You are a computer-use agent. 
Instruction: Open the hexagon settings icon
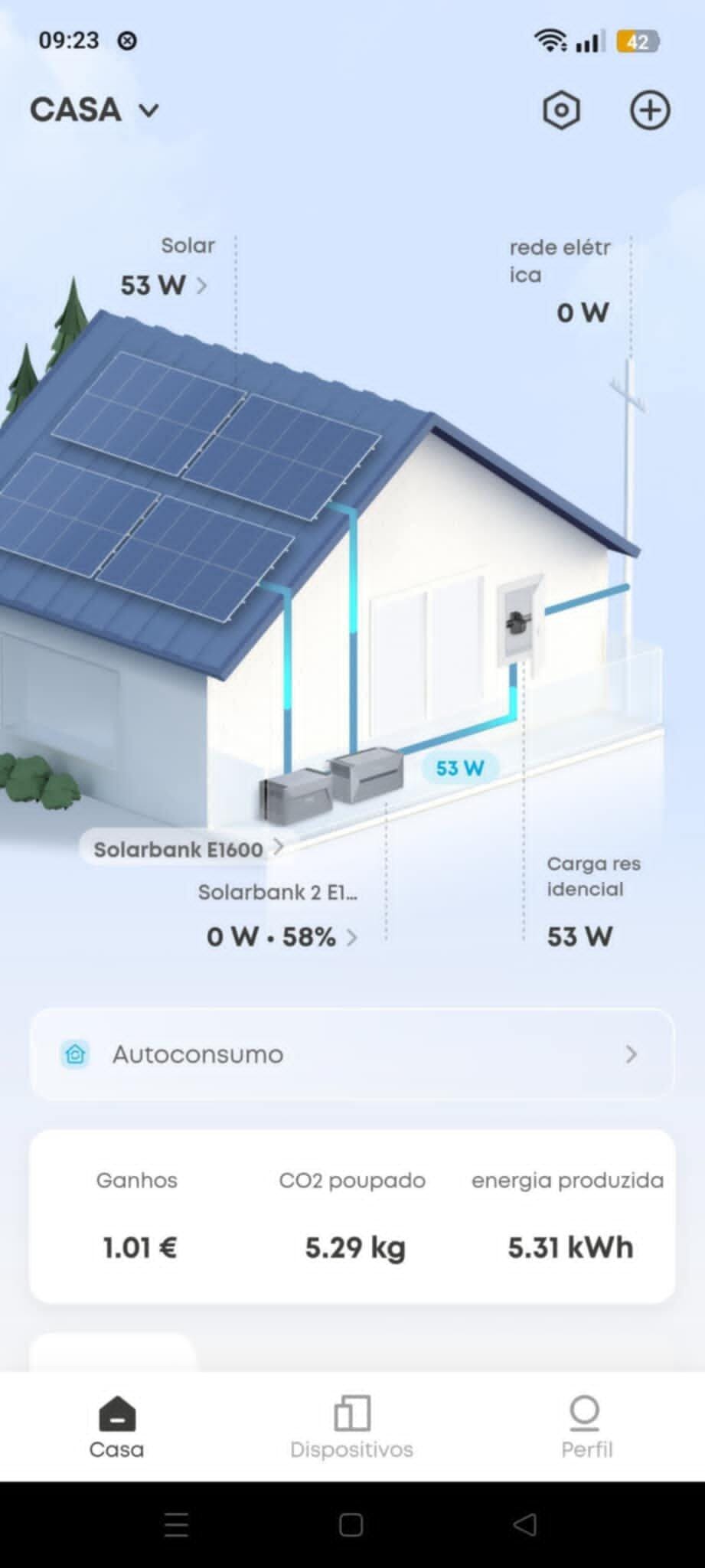point(561,111)
